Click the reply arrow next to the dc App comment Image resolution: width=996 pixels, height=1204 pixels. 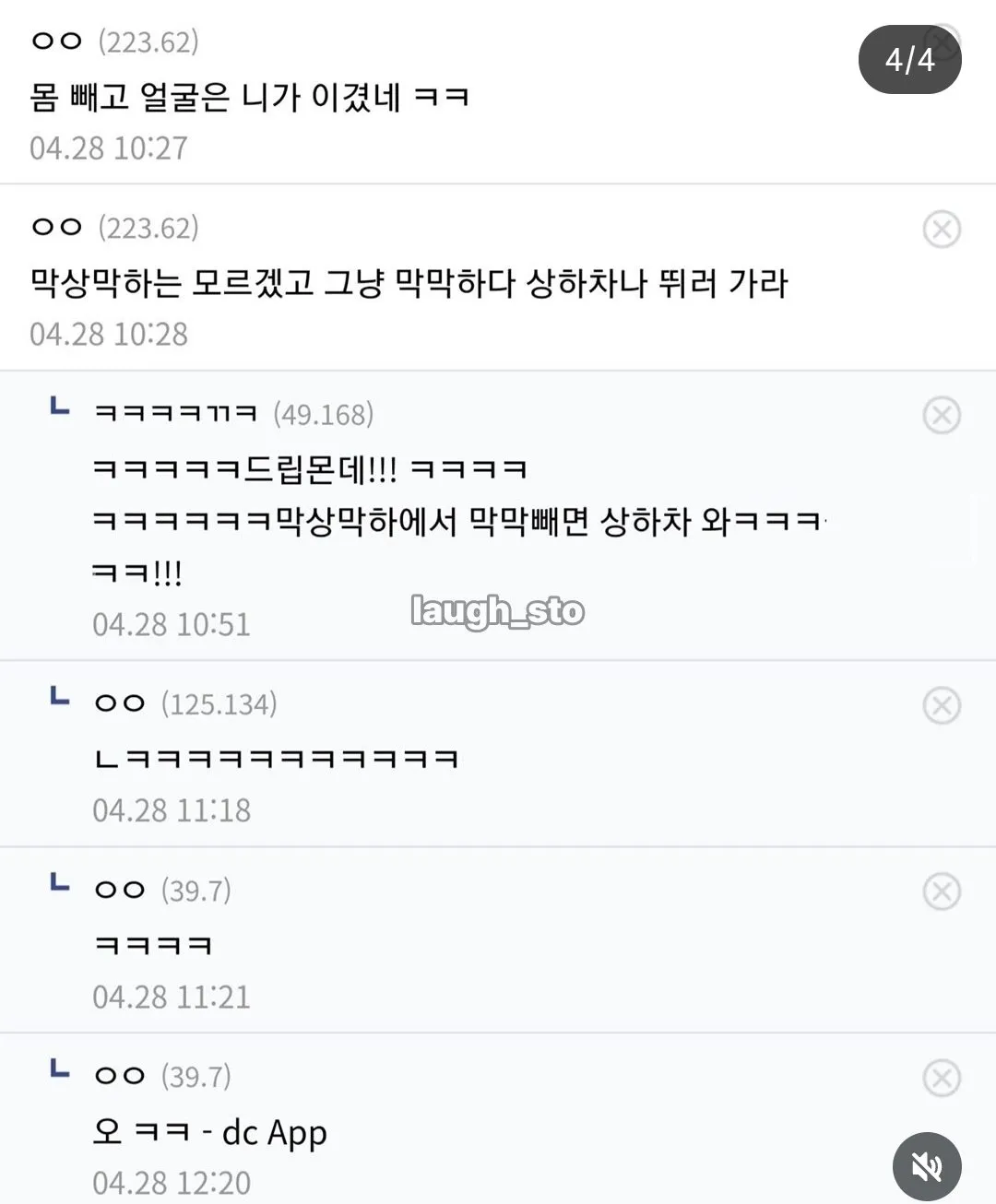point(58,1073)
